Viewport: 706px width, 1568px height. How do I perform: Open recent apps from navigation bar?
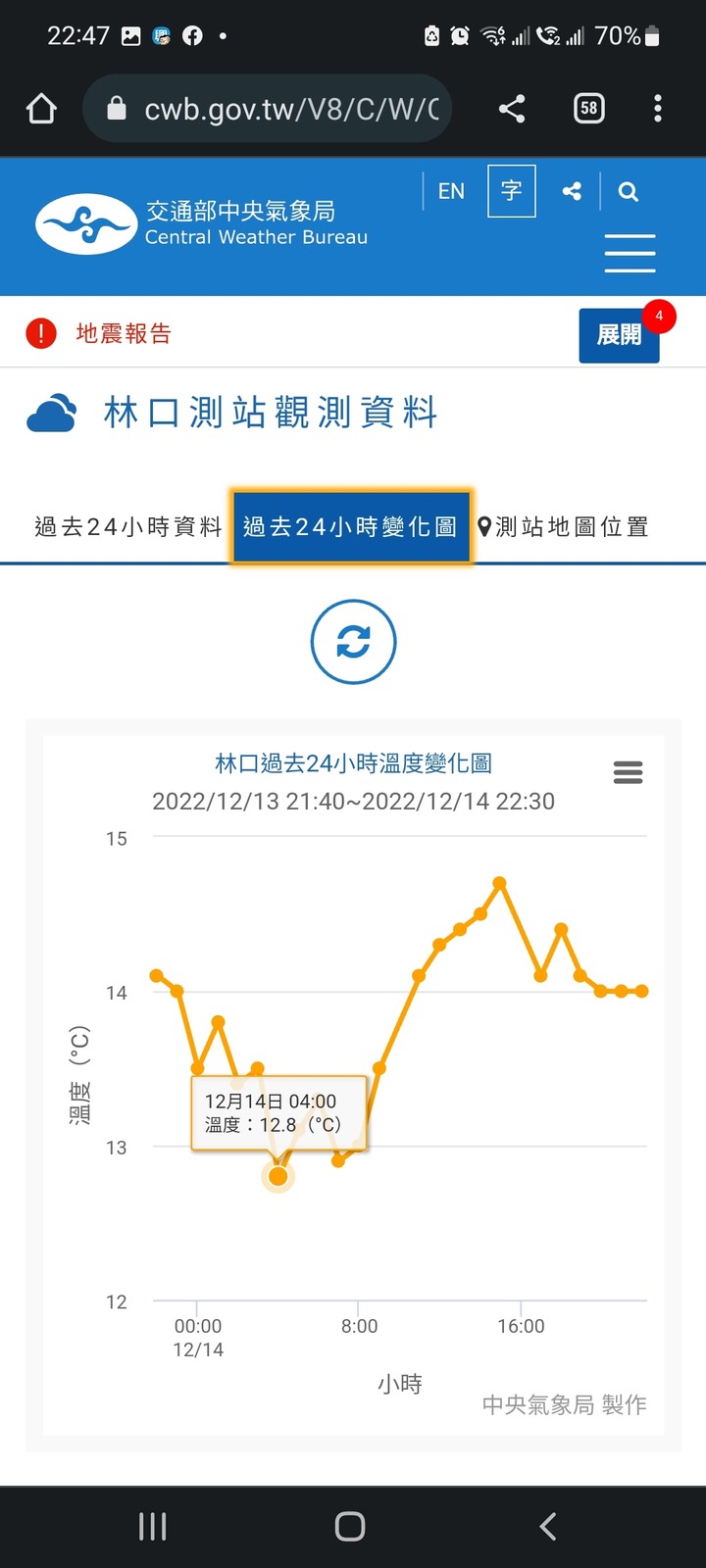[x=153, y=1526]
